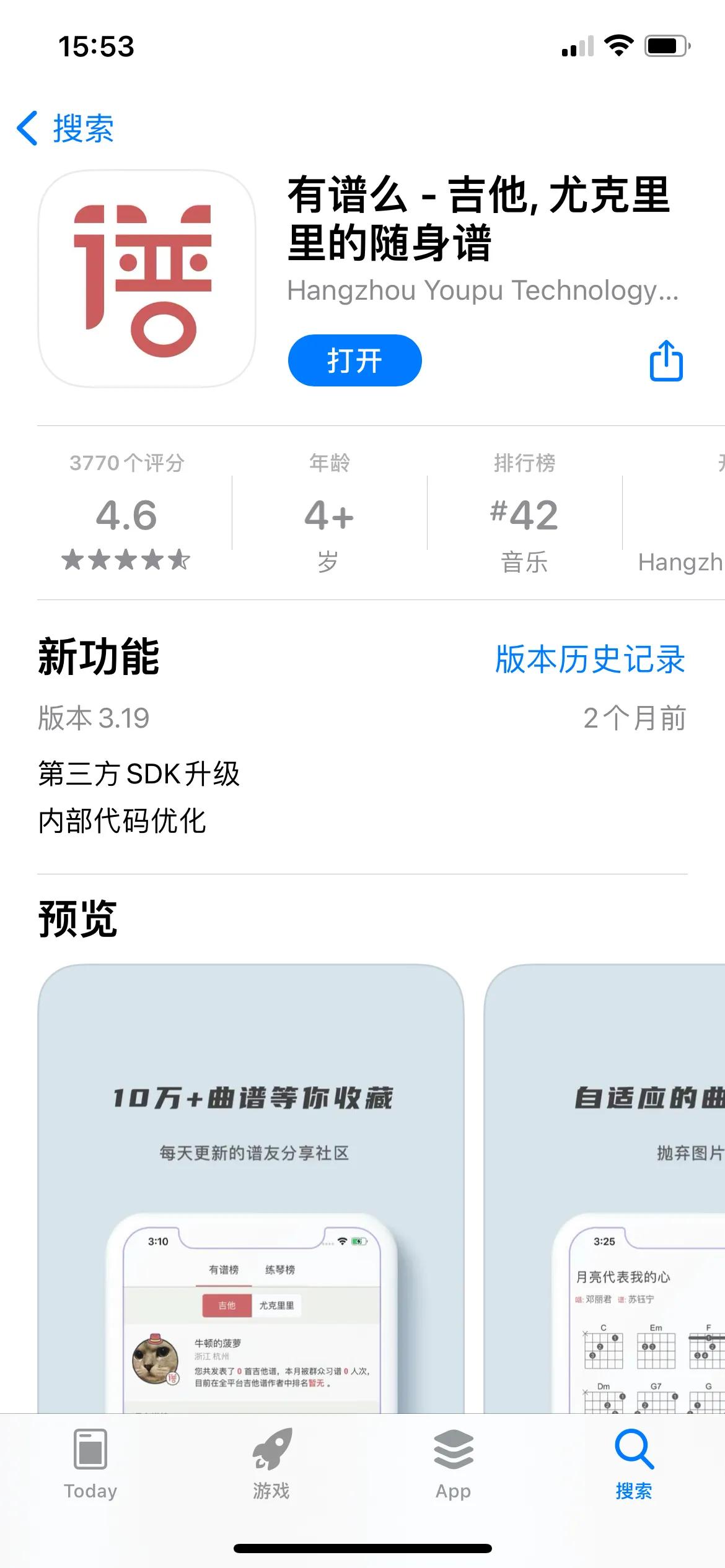Screen dimensions: 725x1568
Task: View the 自适应 preview screenshot
Action: [605, 1189]
